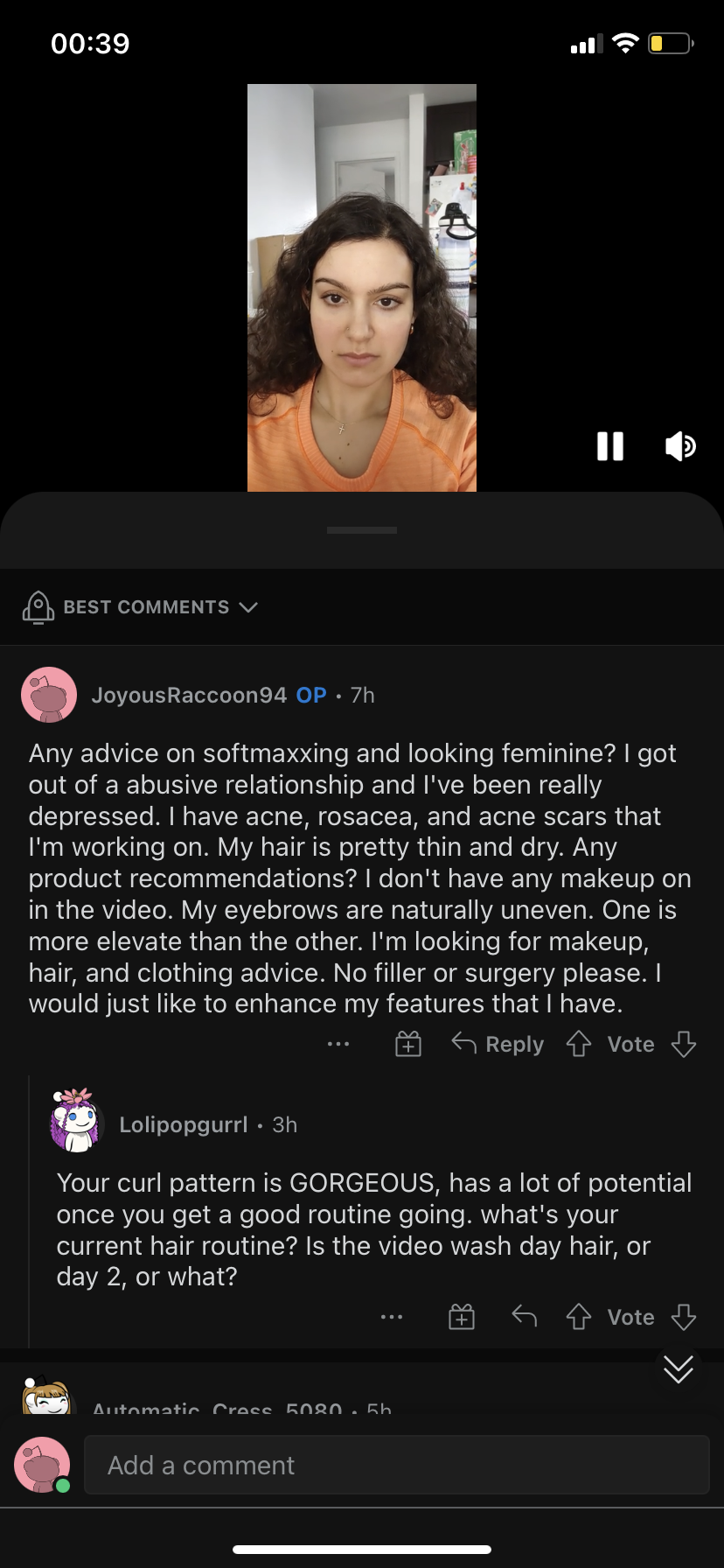The image size is (724, 1568).
Task: Give an award to JoyousRaccoon94's comment
Action: 408,1044
